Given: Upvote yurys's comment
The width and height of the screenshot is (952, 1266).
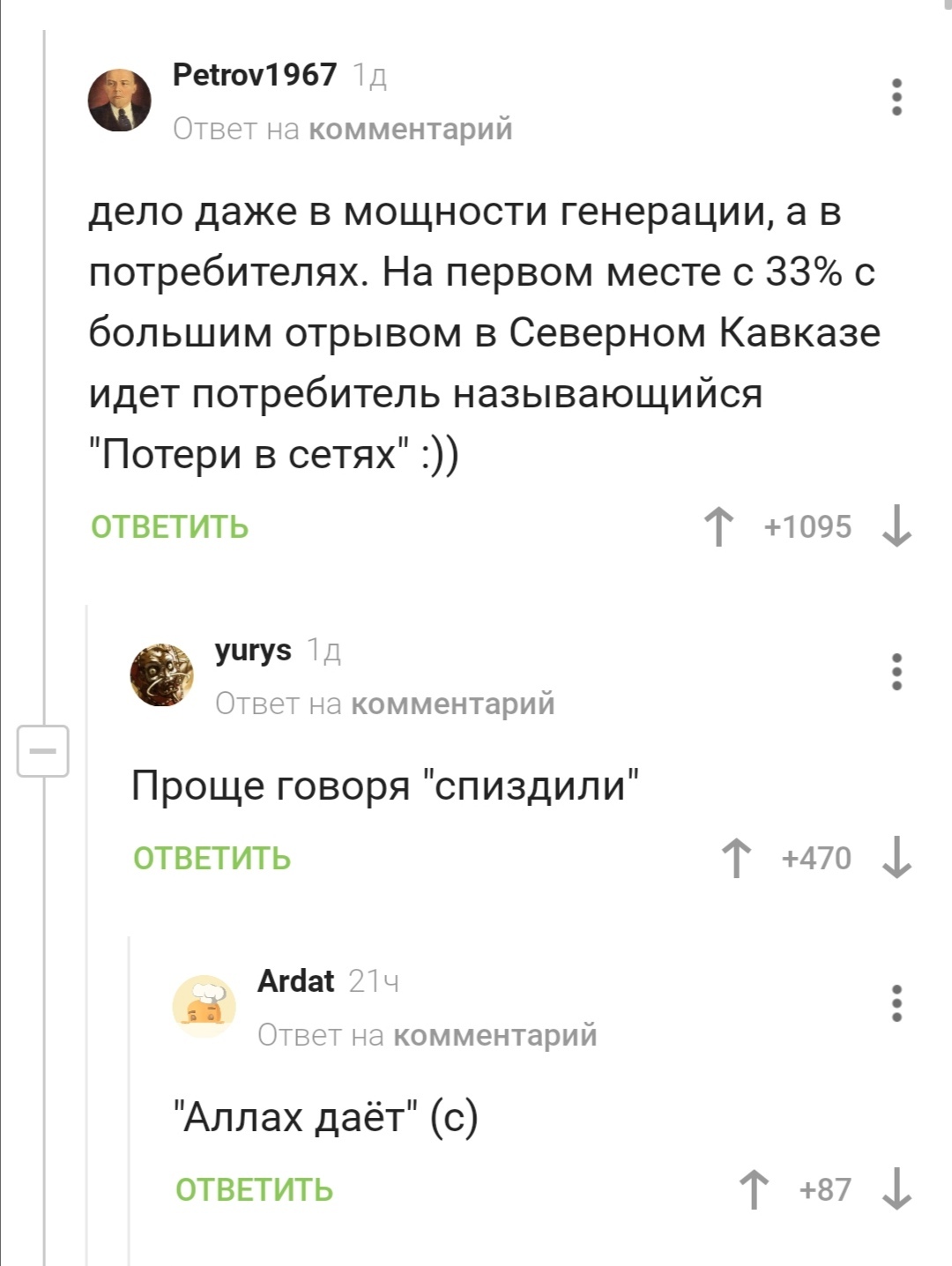Looking at the screenshot, I should (736, 858).
